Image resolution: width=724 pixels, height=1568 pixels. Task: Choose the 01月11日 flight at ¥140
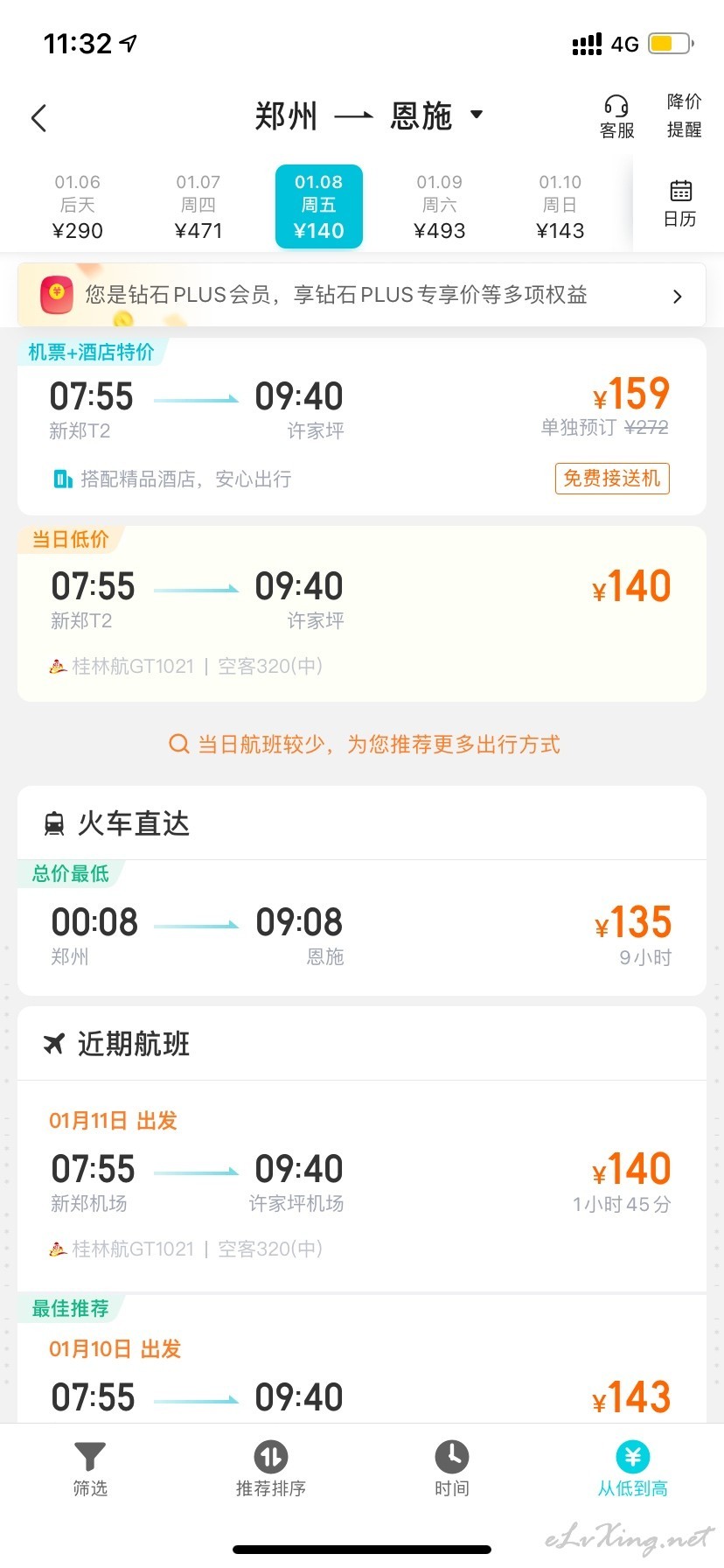(362, 1185)
